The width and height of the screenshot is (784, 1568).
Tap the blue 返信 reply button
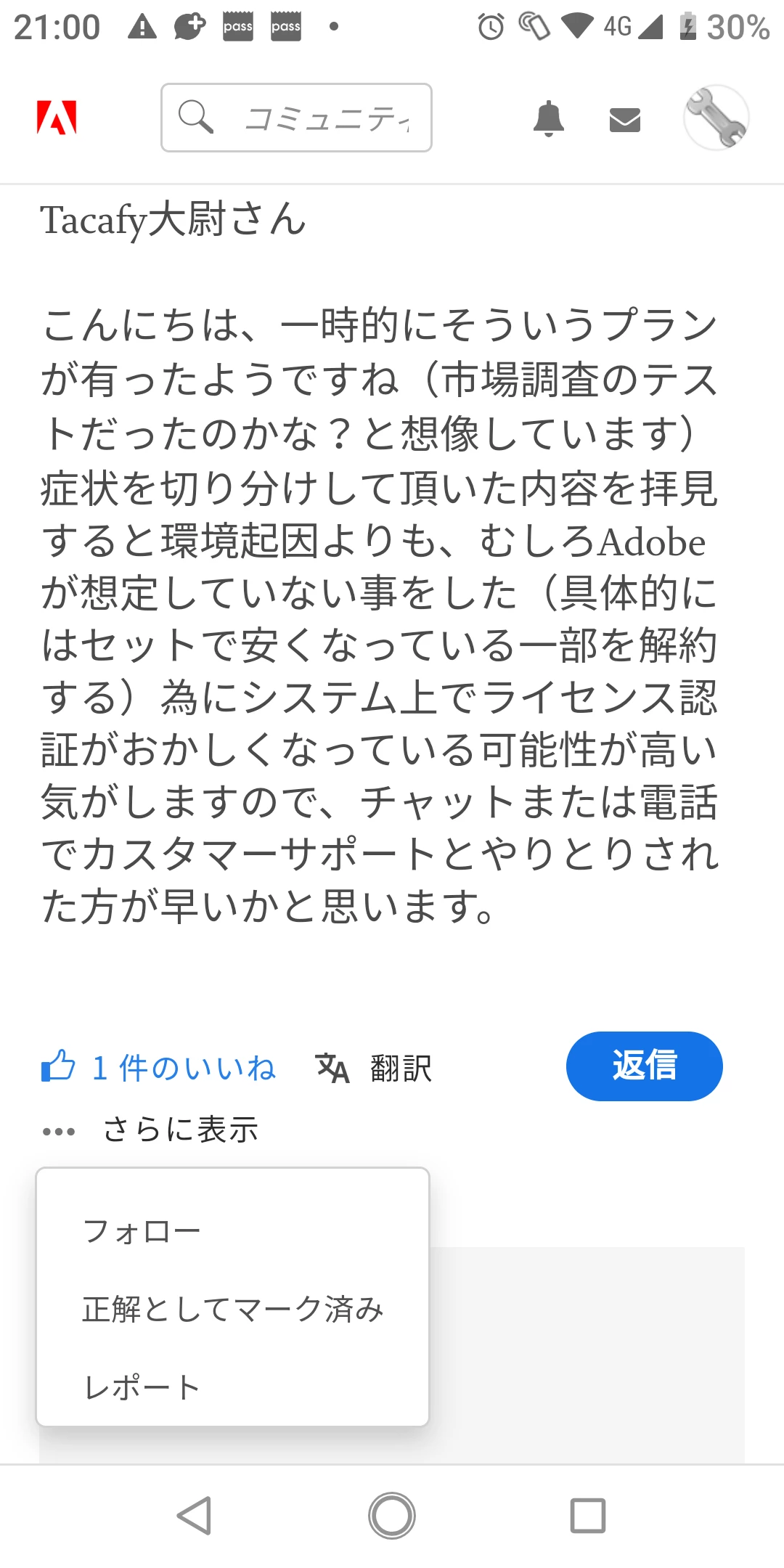(x=644, y=1066)
